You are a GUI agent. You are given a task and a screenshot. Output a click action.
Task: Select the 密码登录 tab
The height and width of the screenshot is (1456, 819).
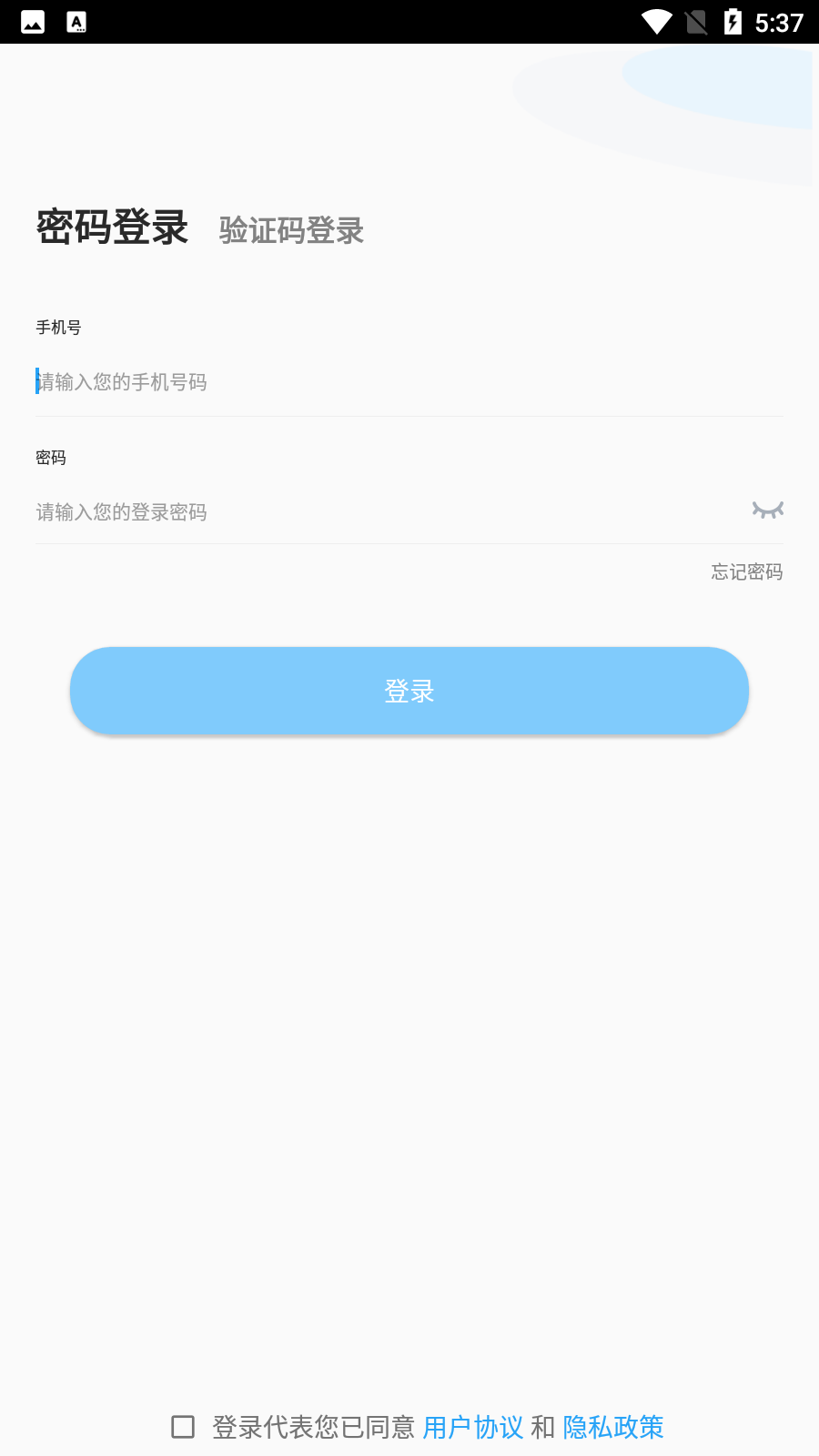click(x=112, y=227)
